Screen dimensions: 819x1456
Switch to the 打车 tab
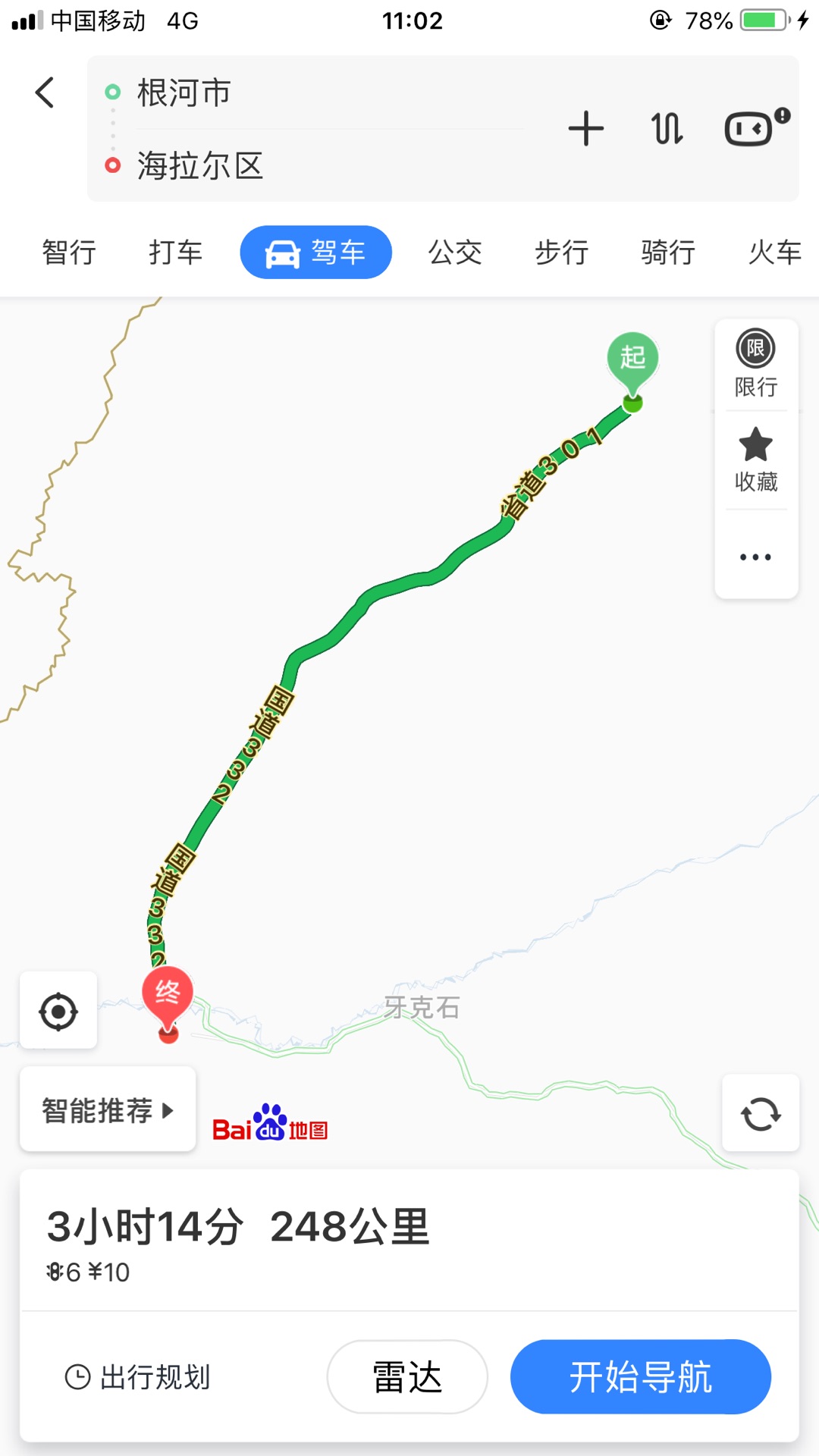point(175,253)
